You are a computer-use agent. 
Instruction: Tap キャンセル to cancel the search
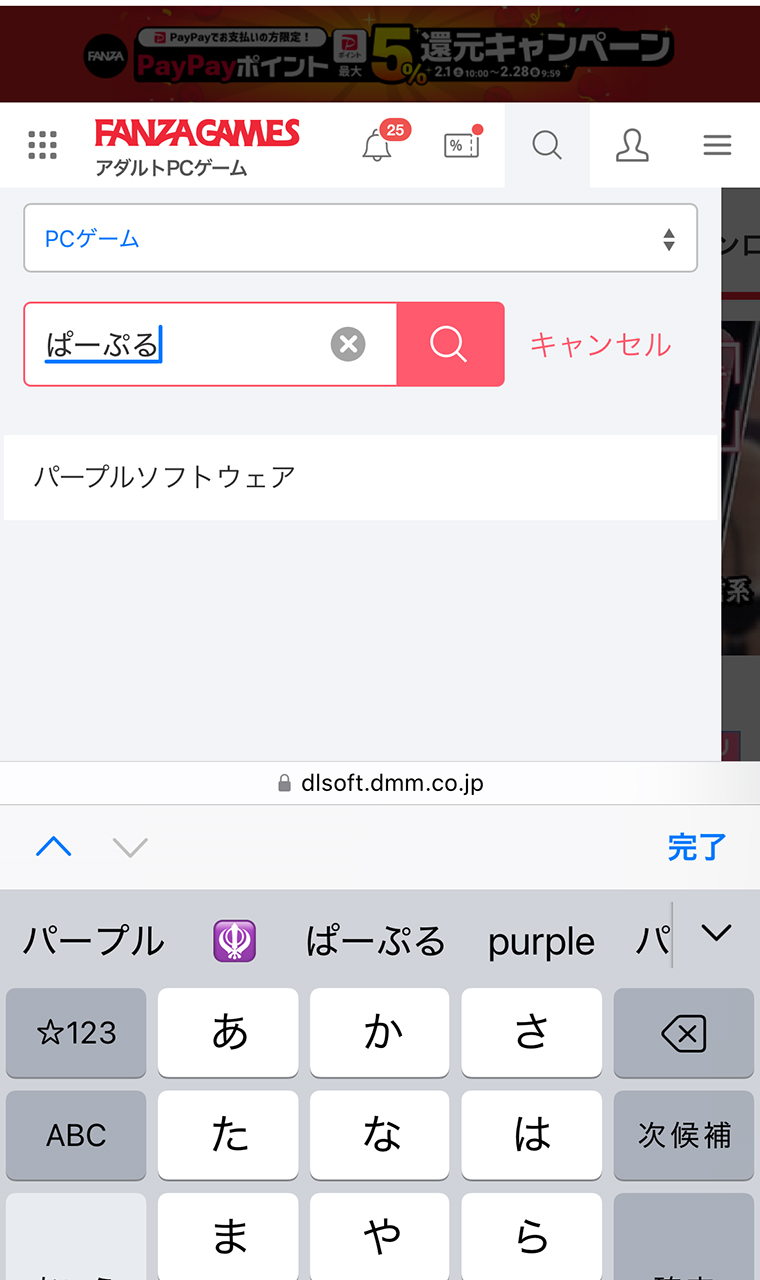(600, 345)
